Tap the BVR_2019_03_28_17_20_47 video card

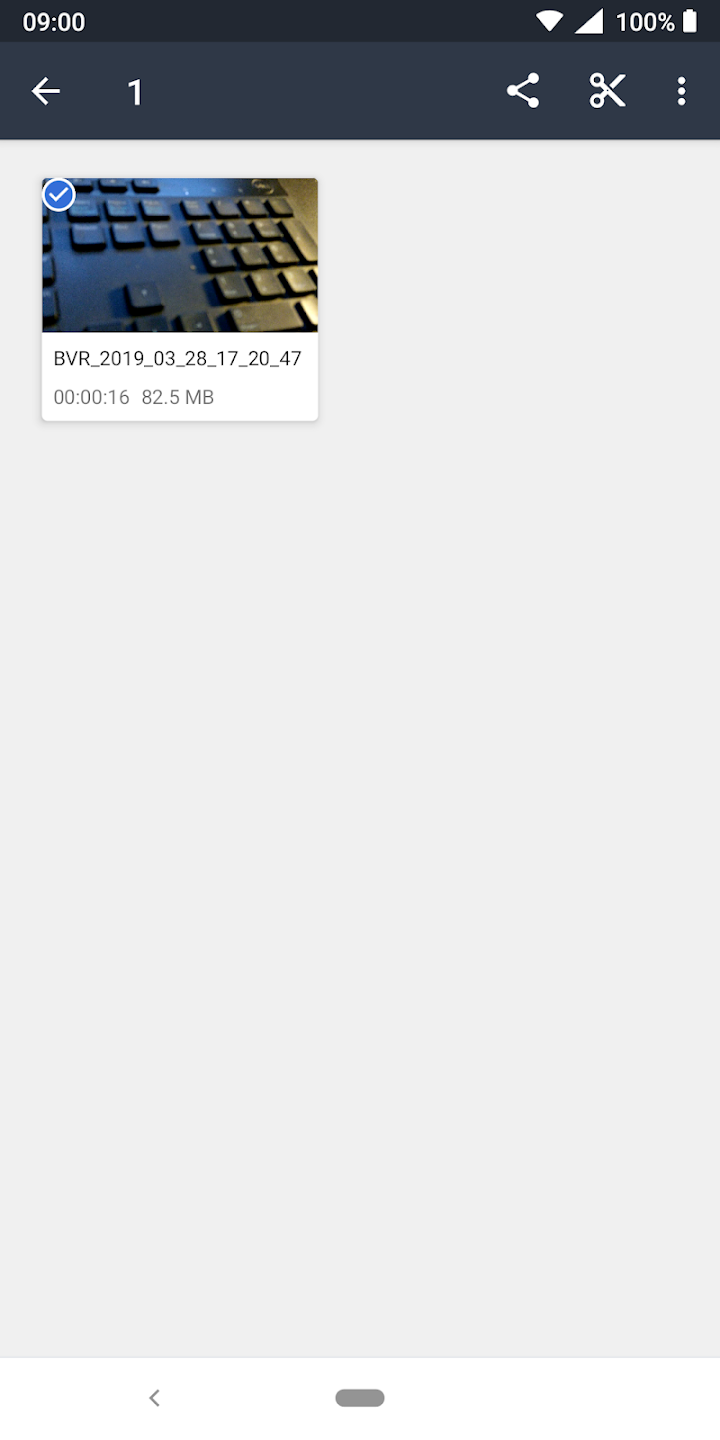click(x=180, y=300)
